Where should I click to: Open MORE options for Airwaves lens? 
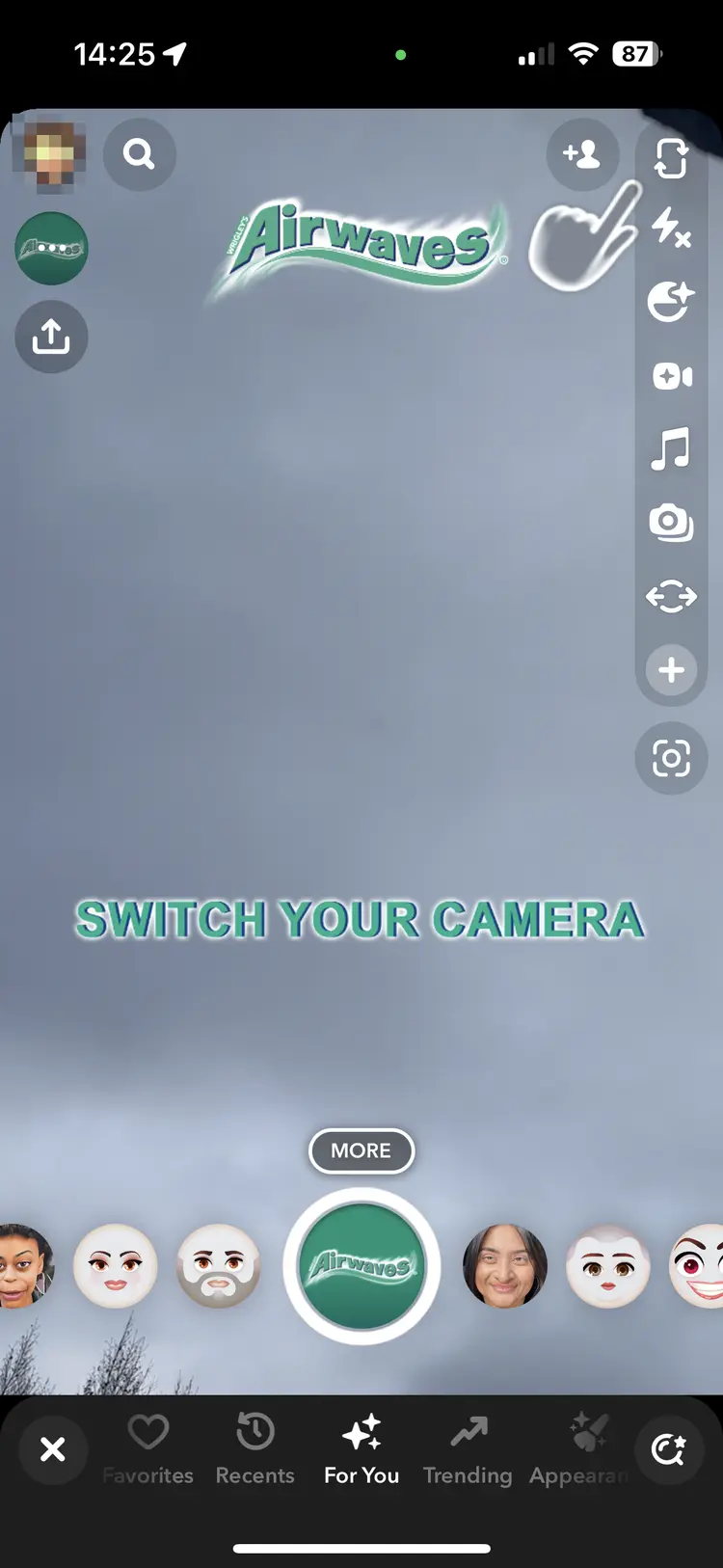[x=361, y=1150]
